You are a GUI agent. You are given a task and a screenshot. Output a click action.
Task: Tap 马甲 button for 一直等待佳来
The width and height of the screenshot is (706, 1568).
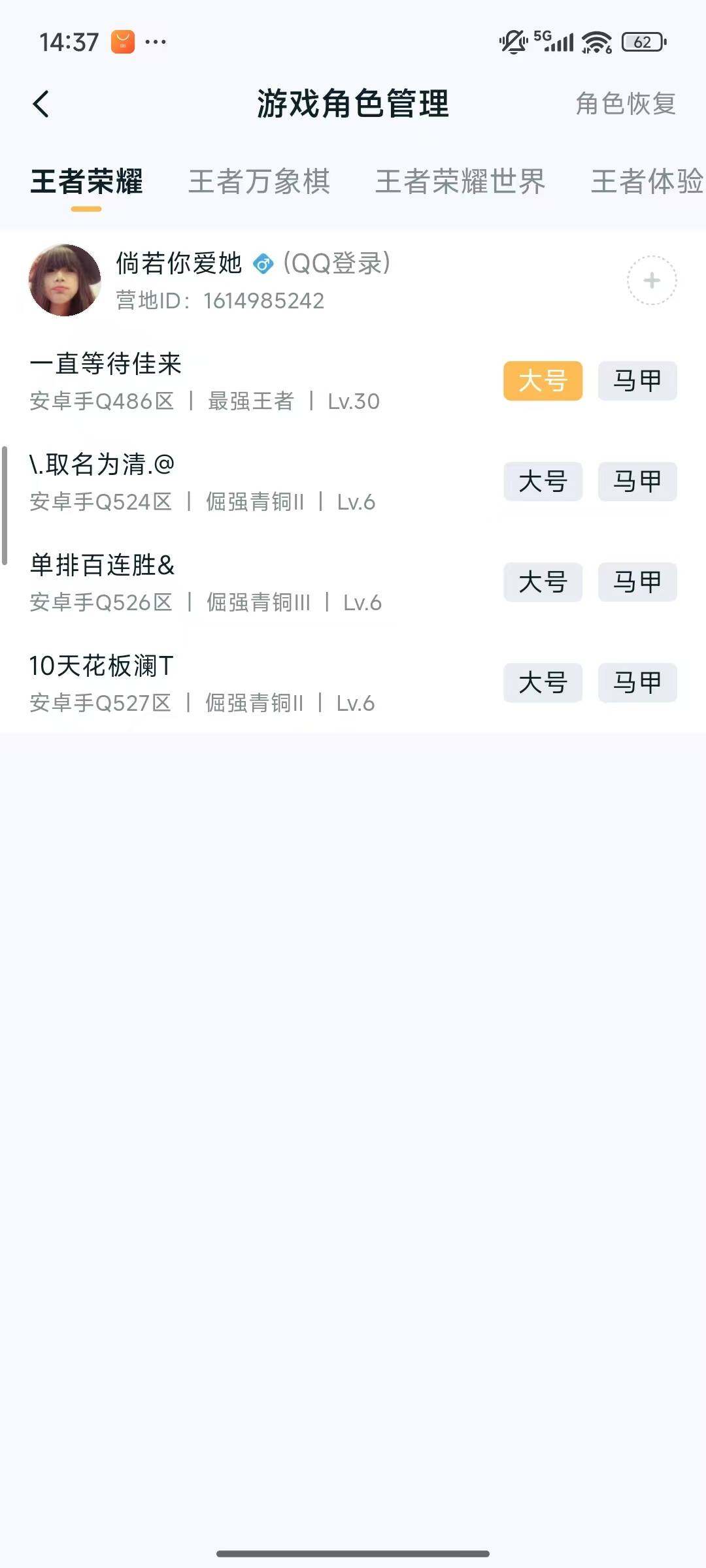[636, 381]
